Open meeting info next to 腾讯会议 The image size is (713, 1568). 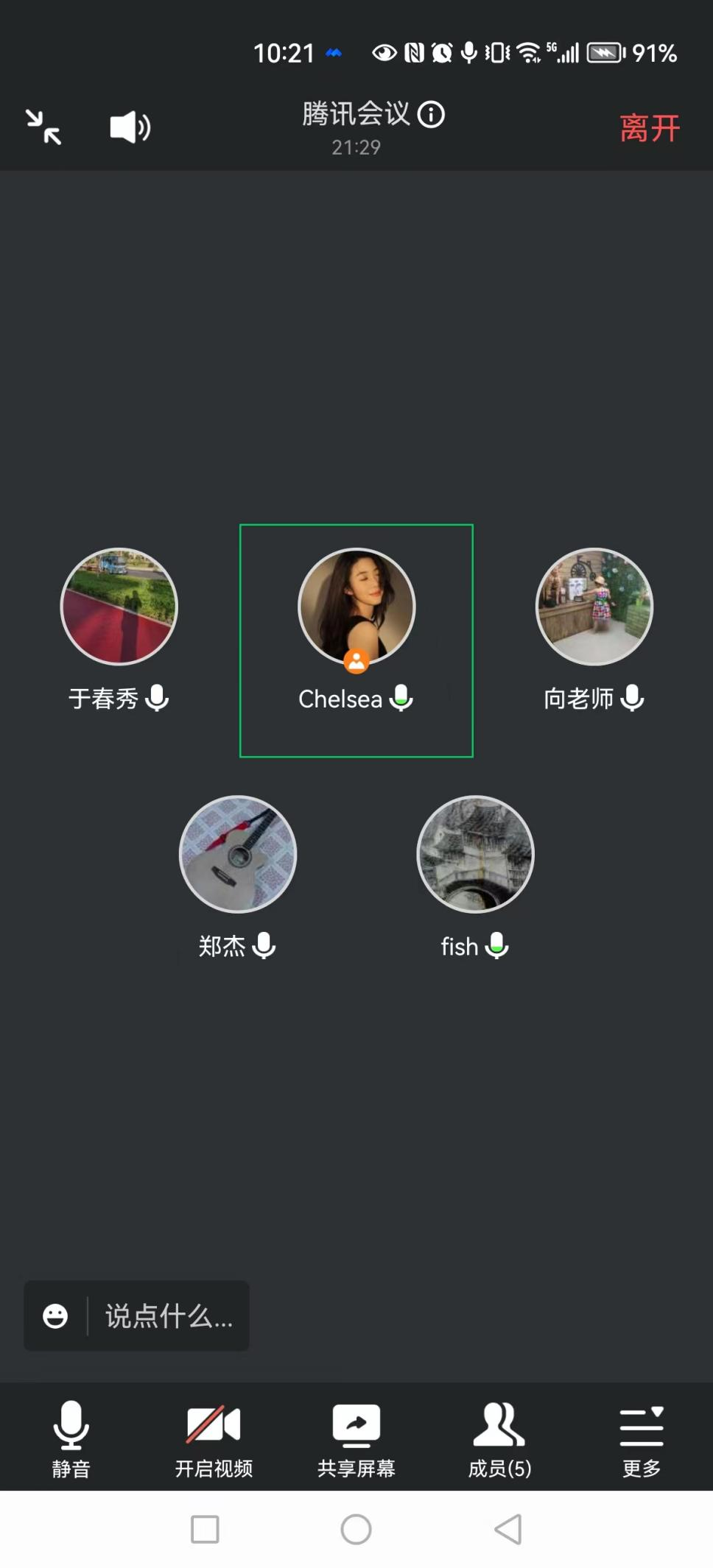coord(431,115)
